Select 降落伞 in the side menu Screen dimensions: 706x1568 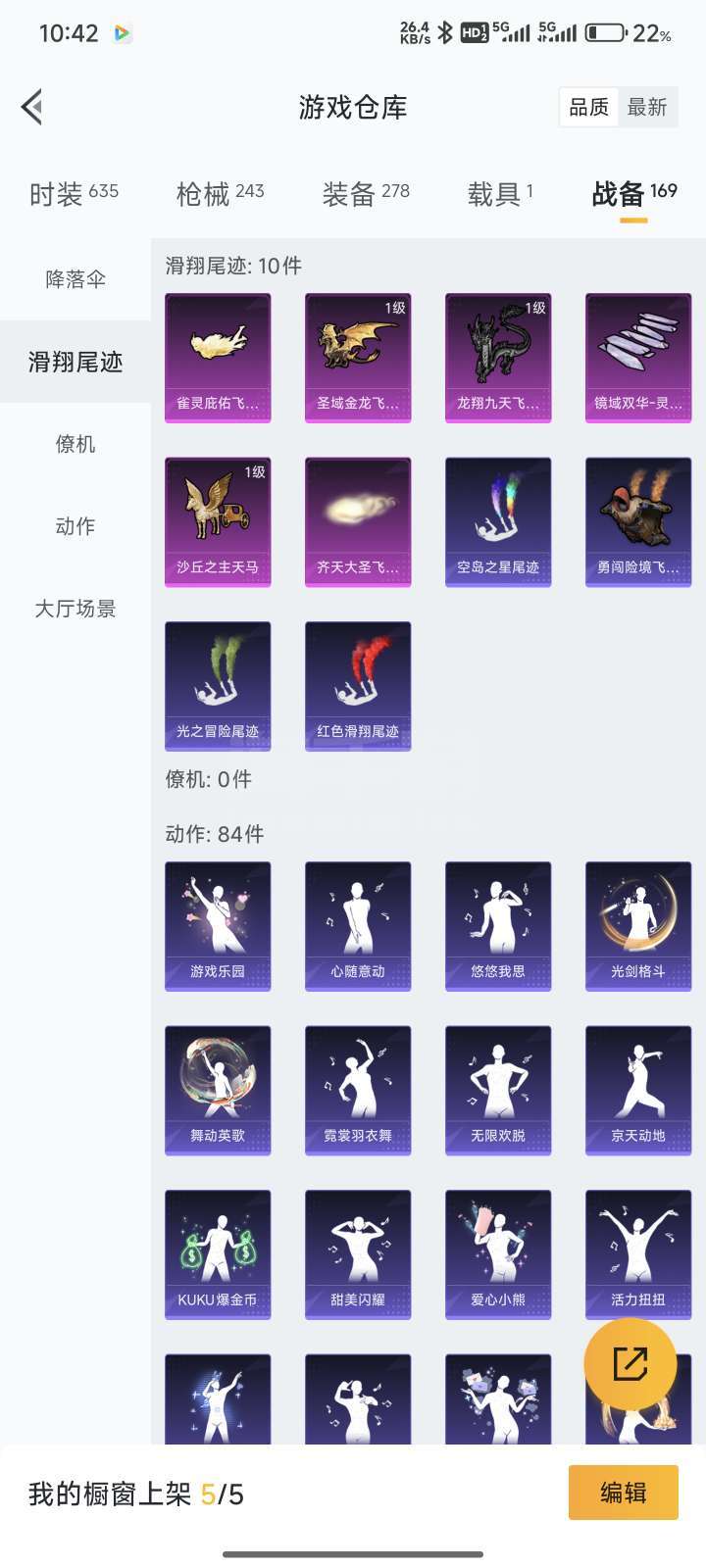click(x=76, y=279)
